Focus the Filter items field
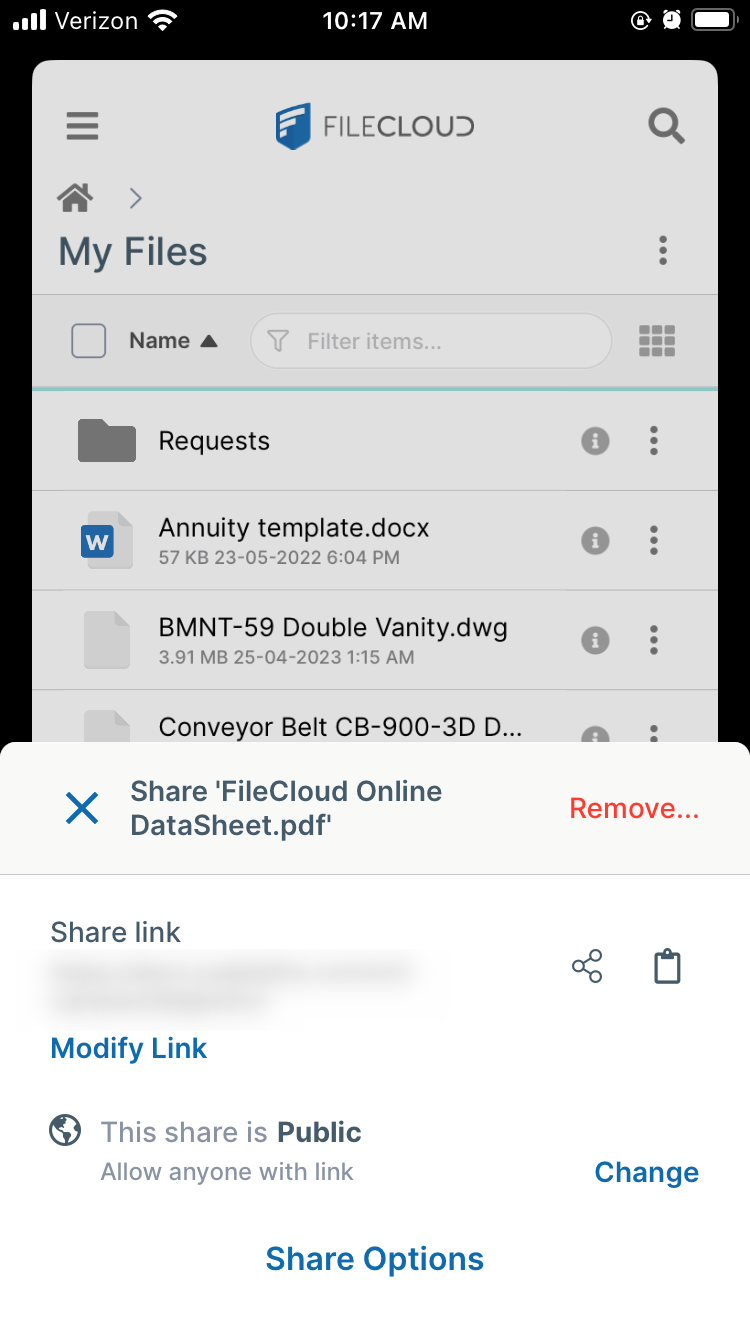The height and width of the screenshot is (1334, 750). click(431, 341)
